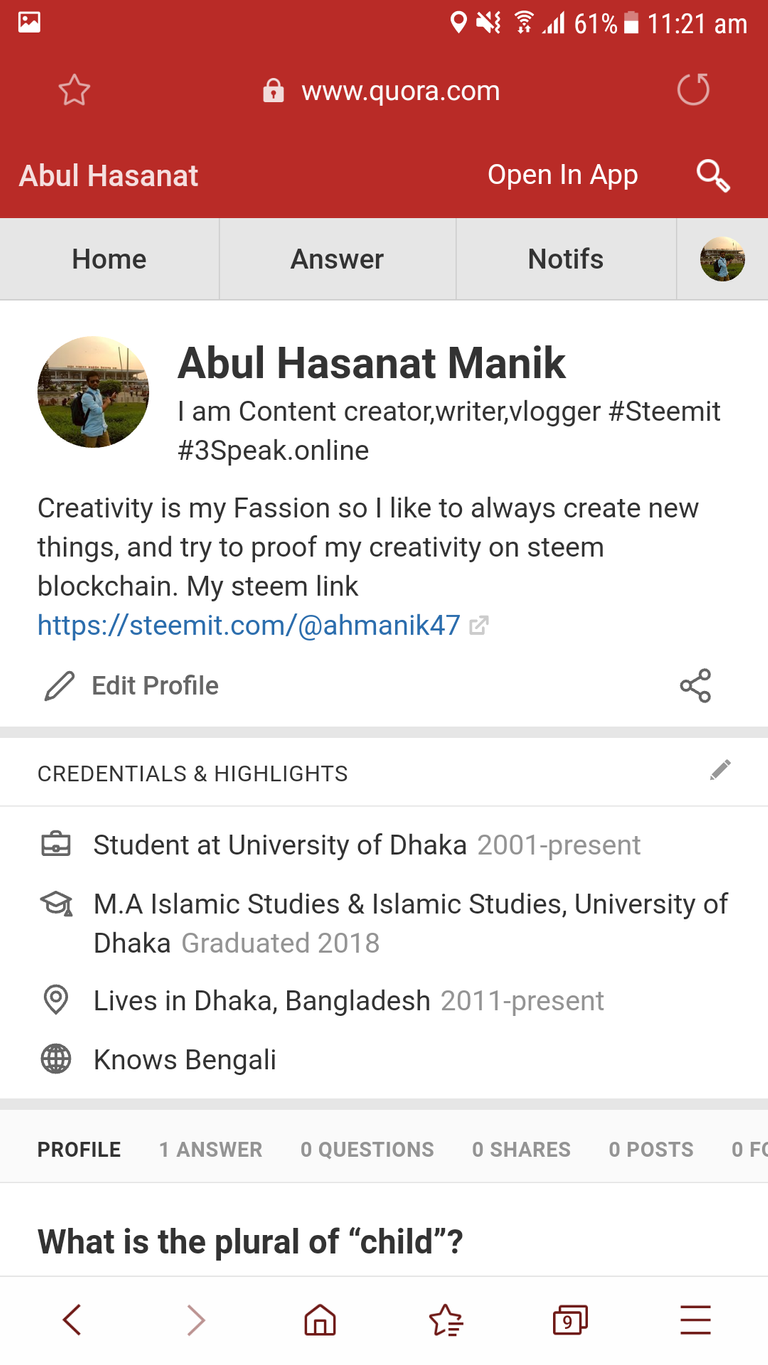This screenshot has height=1365, width=768.
Task: Switch to the 0 Posts section
Action: point(651,1150)
